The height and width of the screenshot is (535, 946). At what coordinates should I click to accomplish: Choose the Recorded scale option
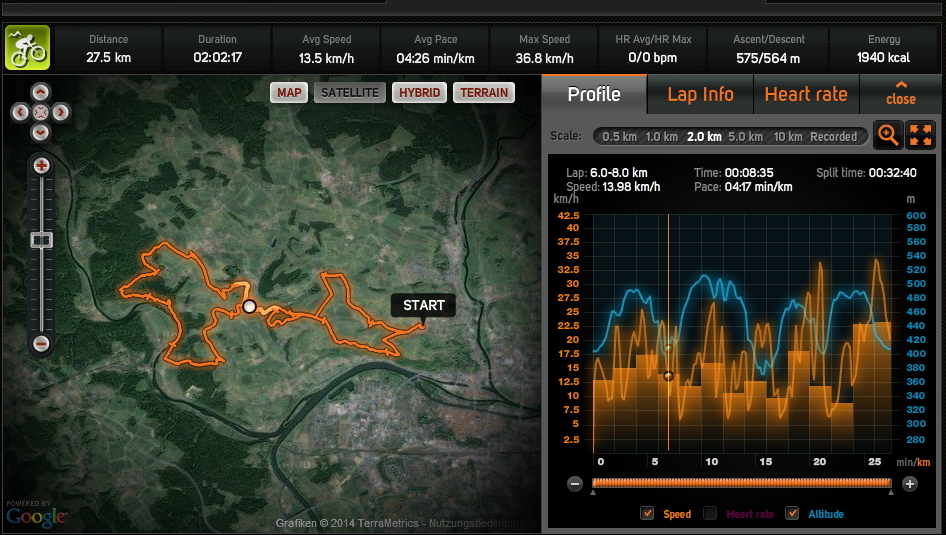833,137
